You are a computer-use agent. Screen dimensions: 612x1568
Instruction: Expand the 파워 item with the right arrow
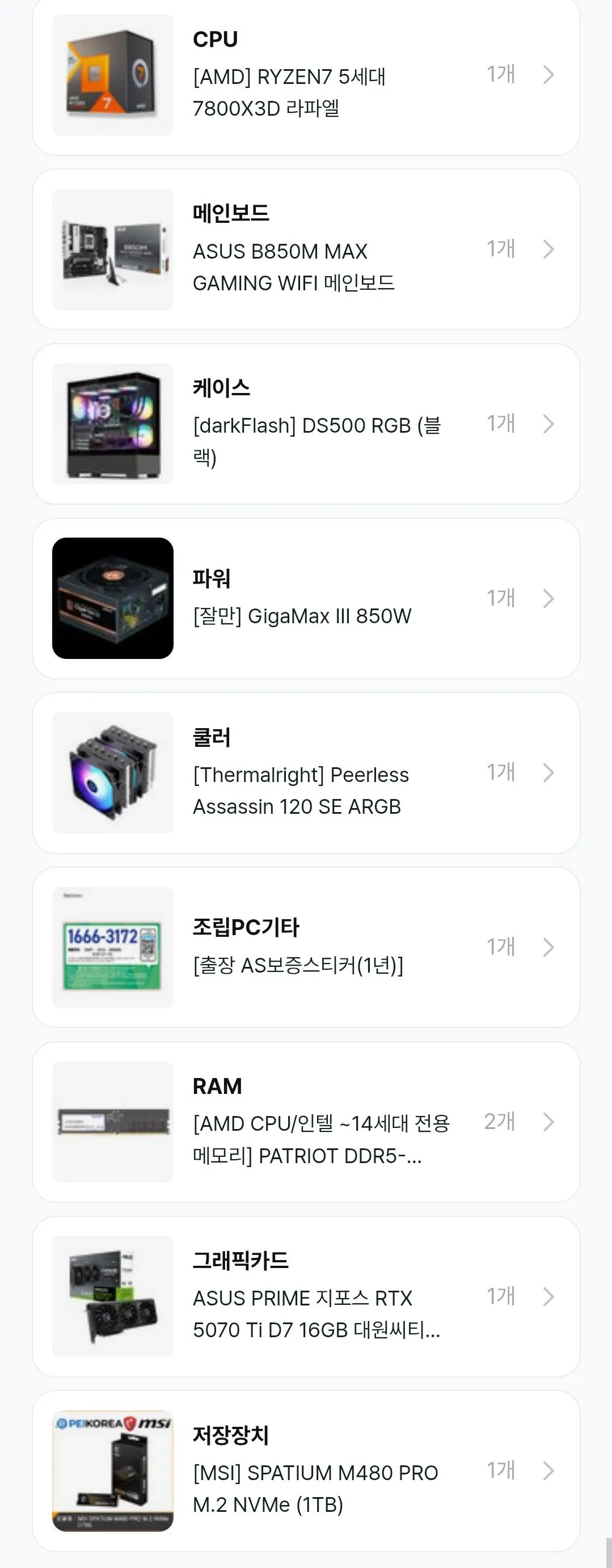tap(550, 598)
